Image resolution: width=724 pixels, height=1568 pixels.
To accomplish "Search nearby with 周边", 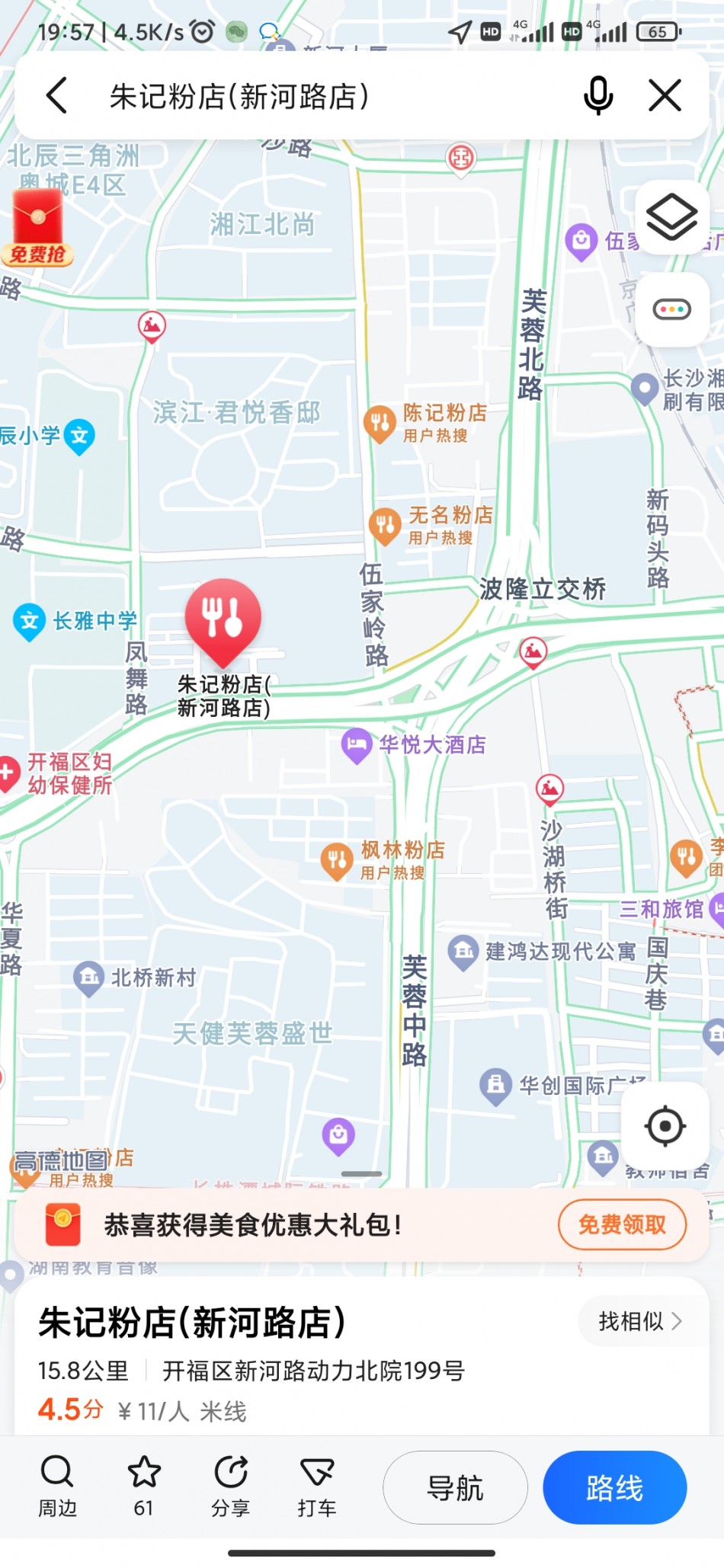I will tap(57, 1486).
